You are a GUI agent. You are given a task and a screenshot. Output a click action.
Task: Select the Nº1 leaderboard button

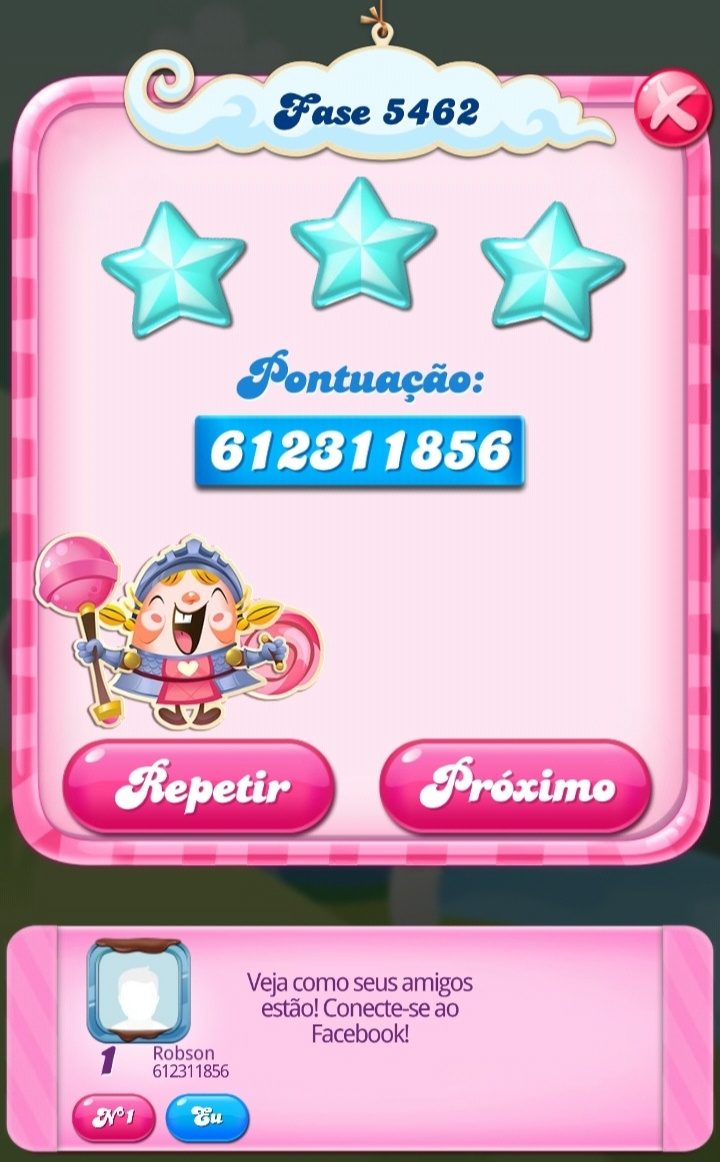pyautogui.click(x=113, y=1117)
